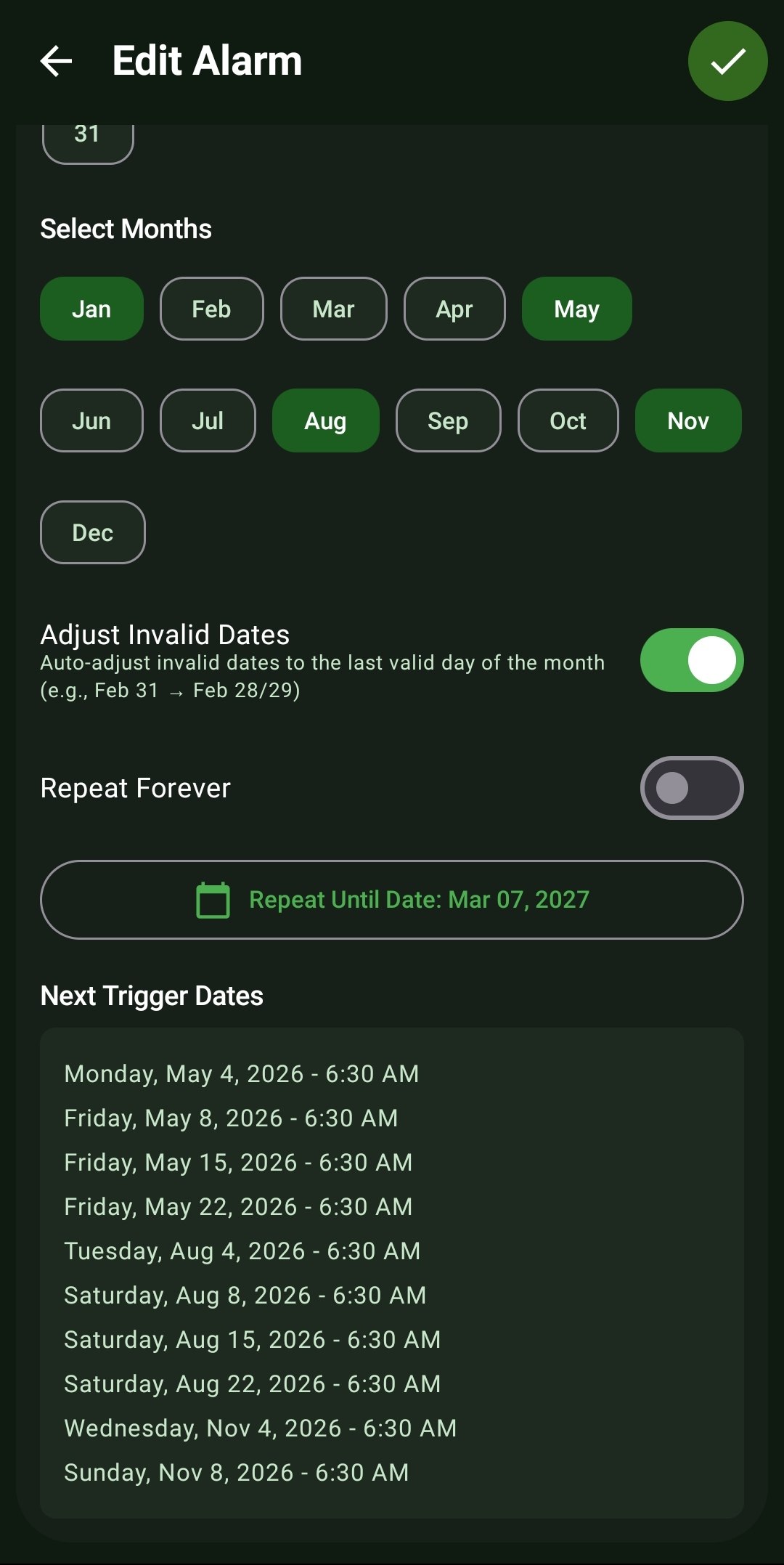Select the Apr month chip
This screenshot has height=1565, width=784.
[x=454, y=309]
